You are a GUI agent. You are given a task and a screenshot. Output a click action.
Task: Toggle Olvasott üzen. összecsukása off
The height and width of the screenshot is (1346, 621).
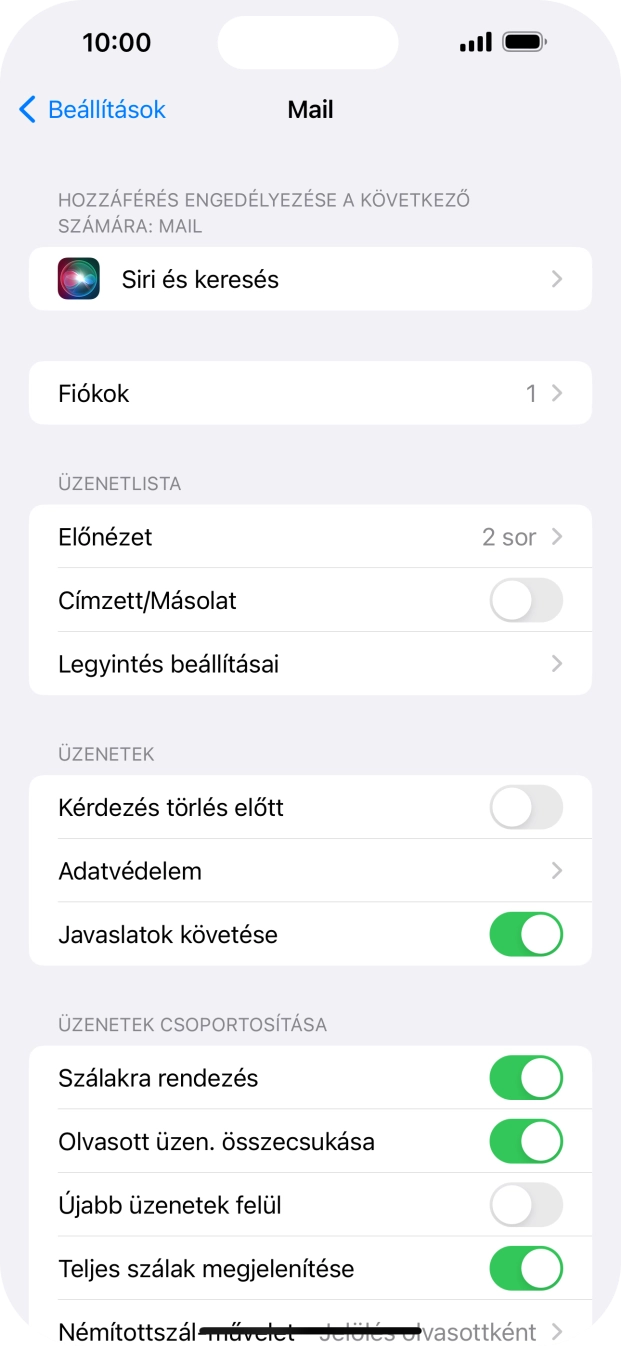[525, 1142]
